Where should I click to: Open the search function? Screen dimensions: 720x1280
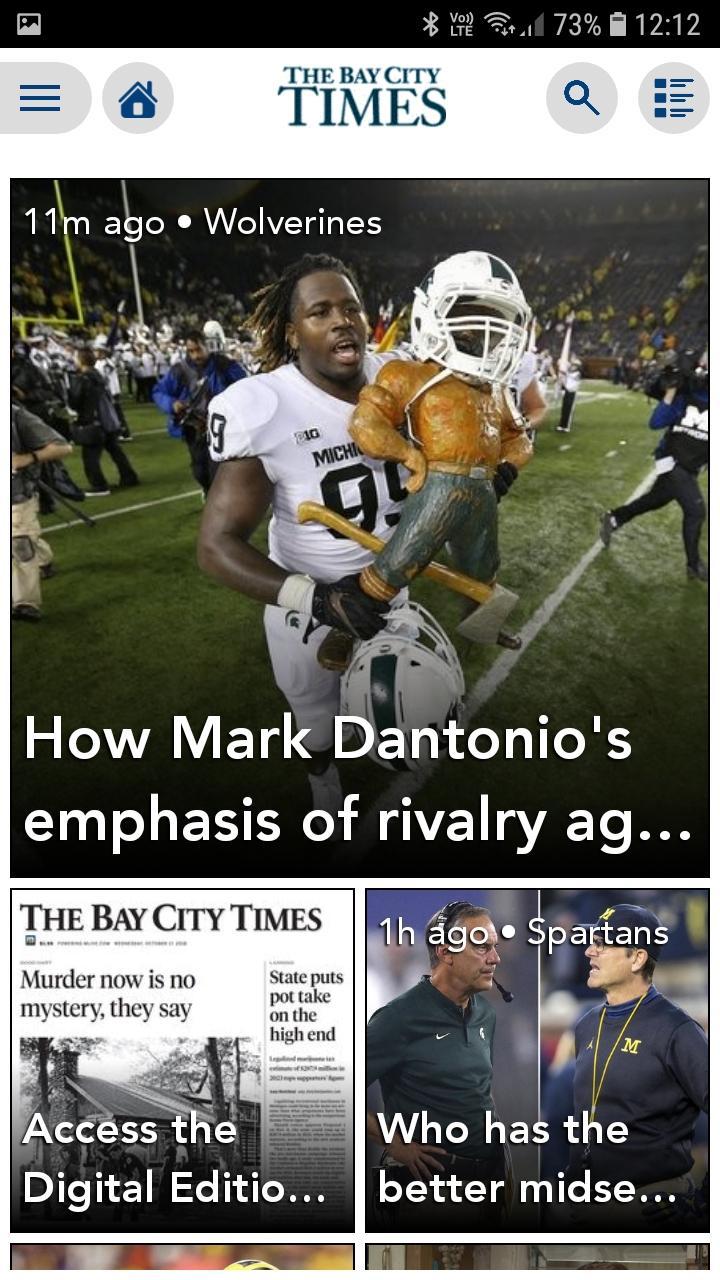point(581,98)
